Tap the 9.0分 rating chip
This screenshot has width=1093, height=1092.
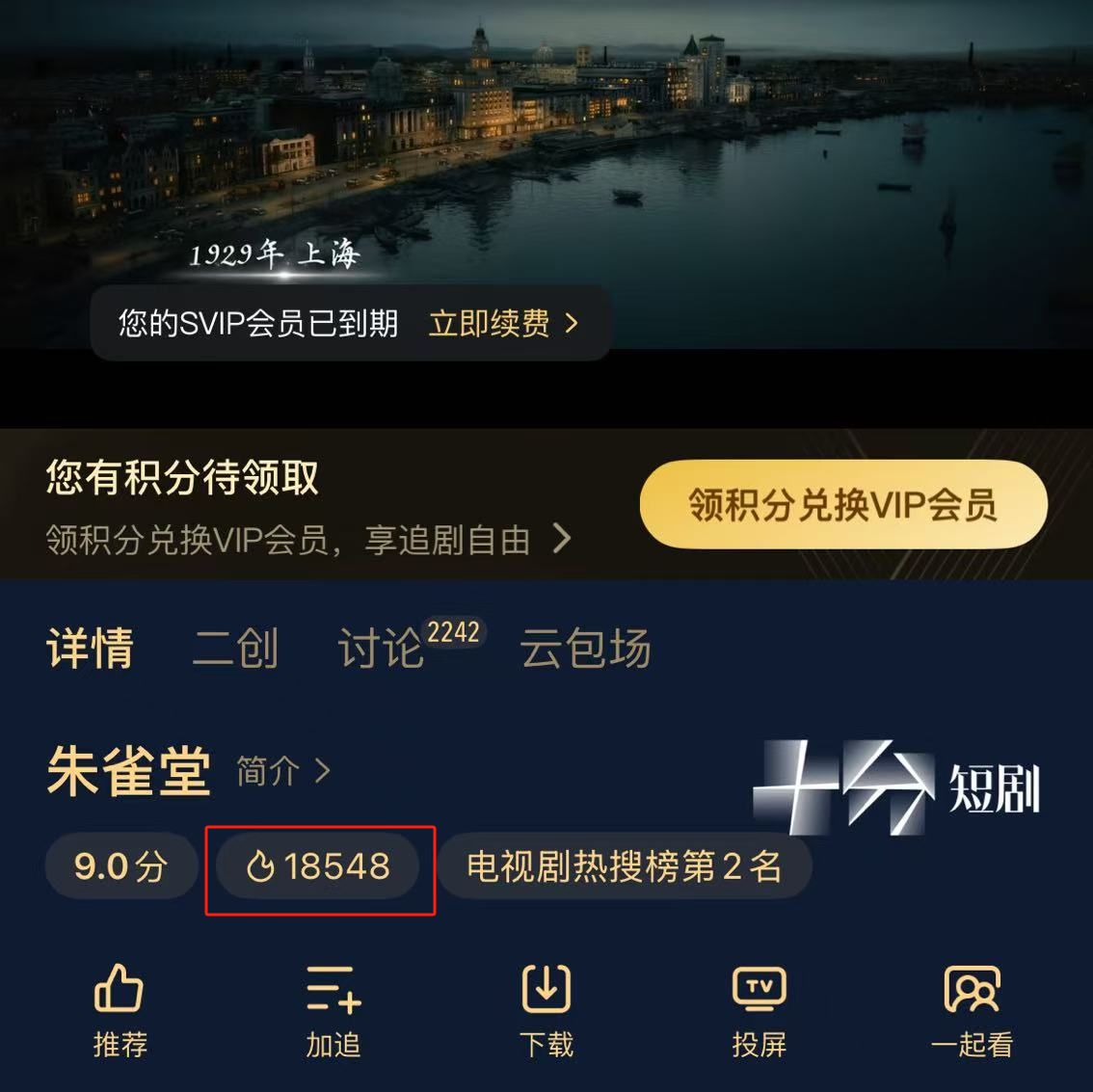[120, 866]
